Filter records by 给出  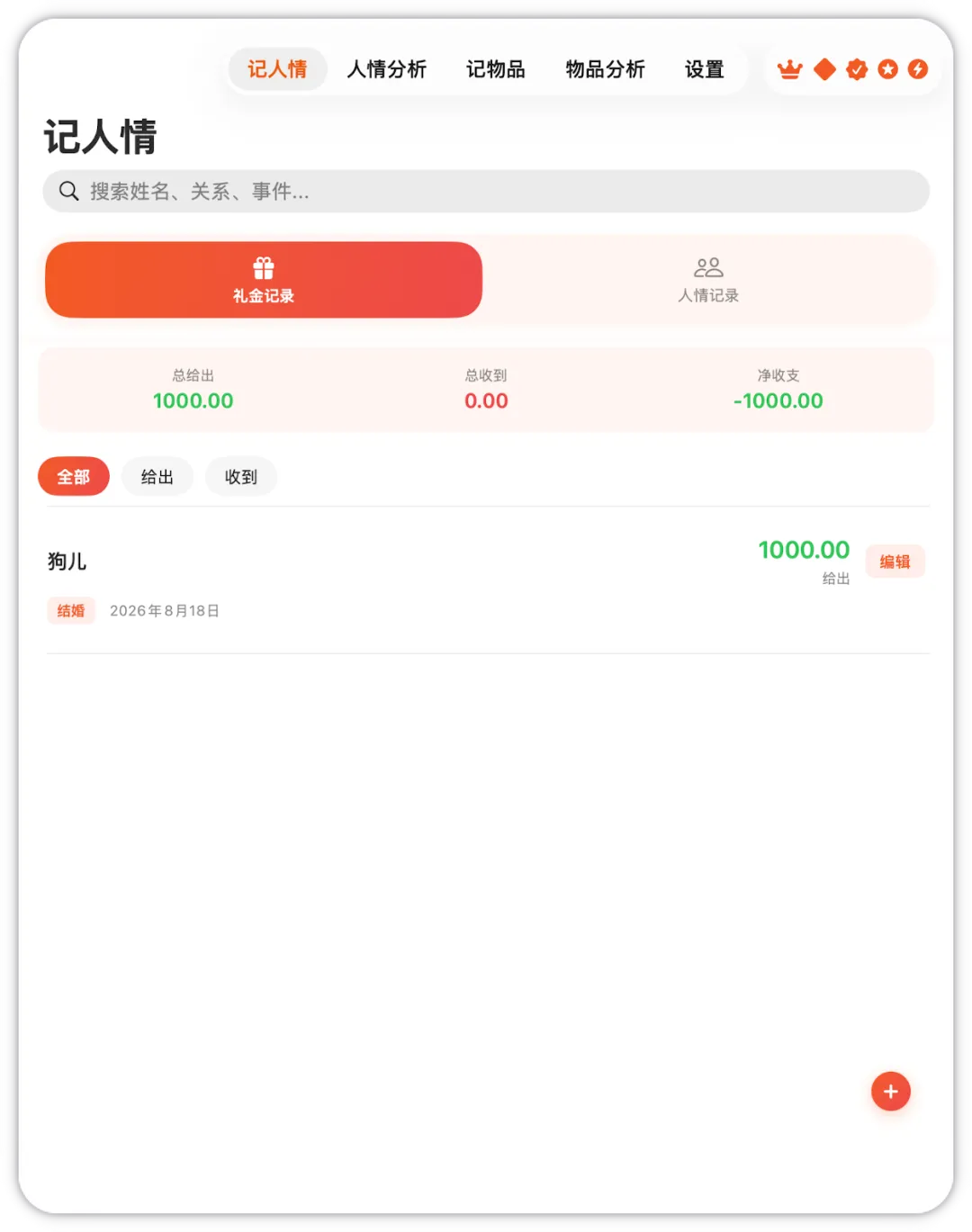tap(157, 477)
